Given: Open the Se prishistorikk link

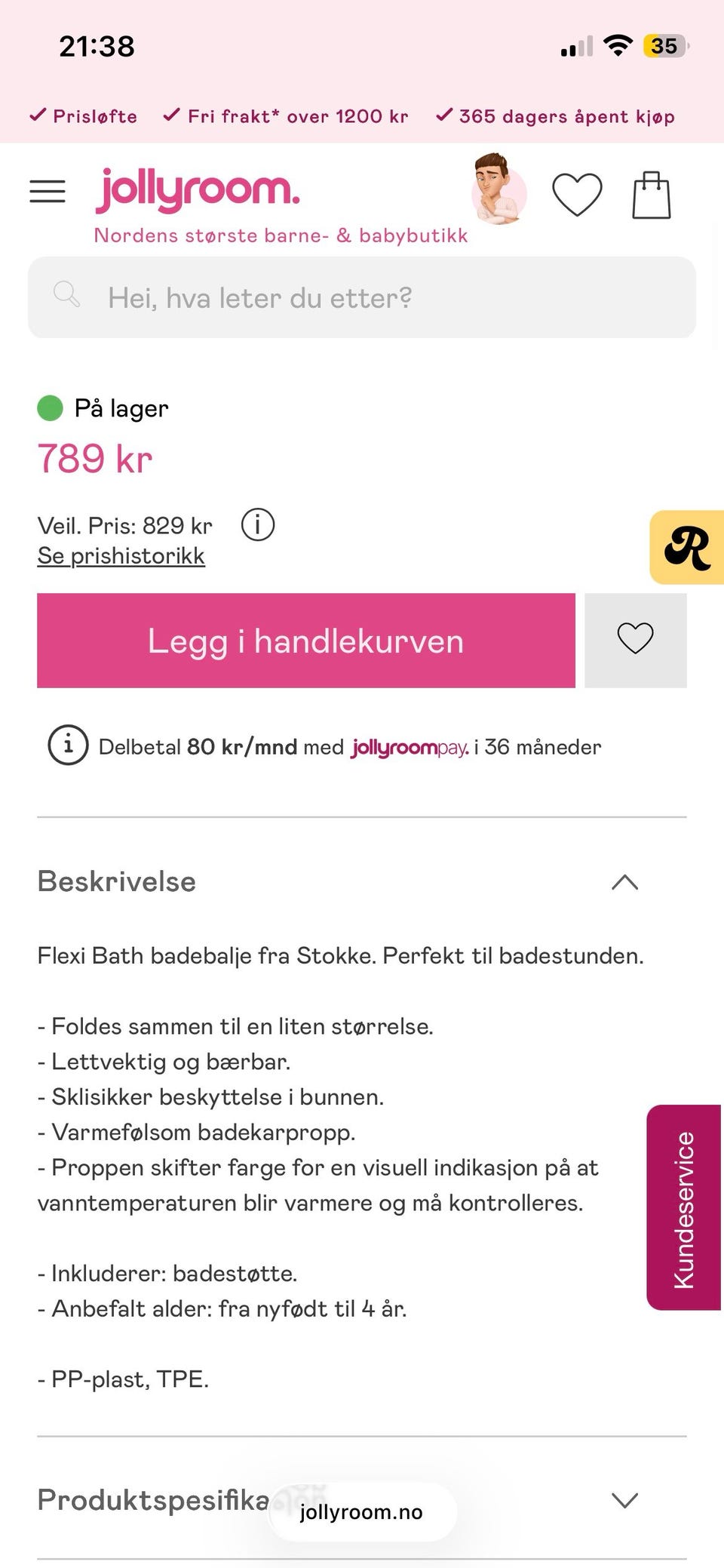Looking at the screenshot, I should point(121,556).
